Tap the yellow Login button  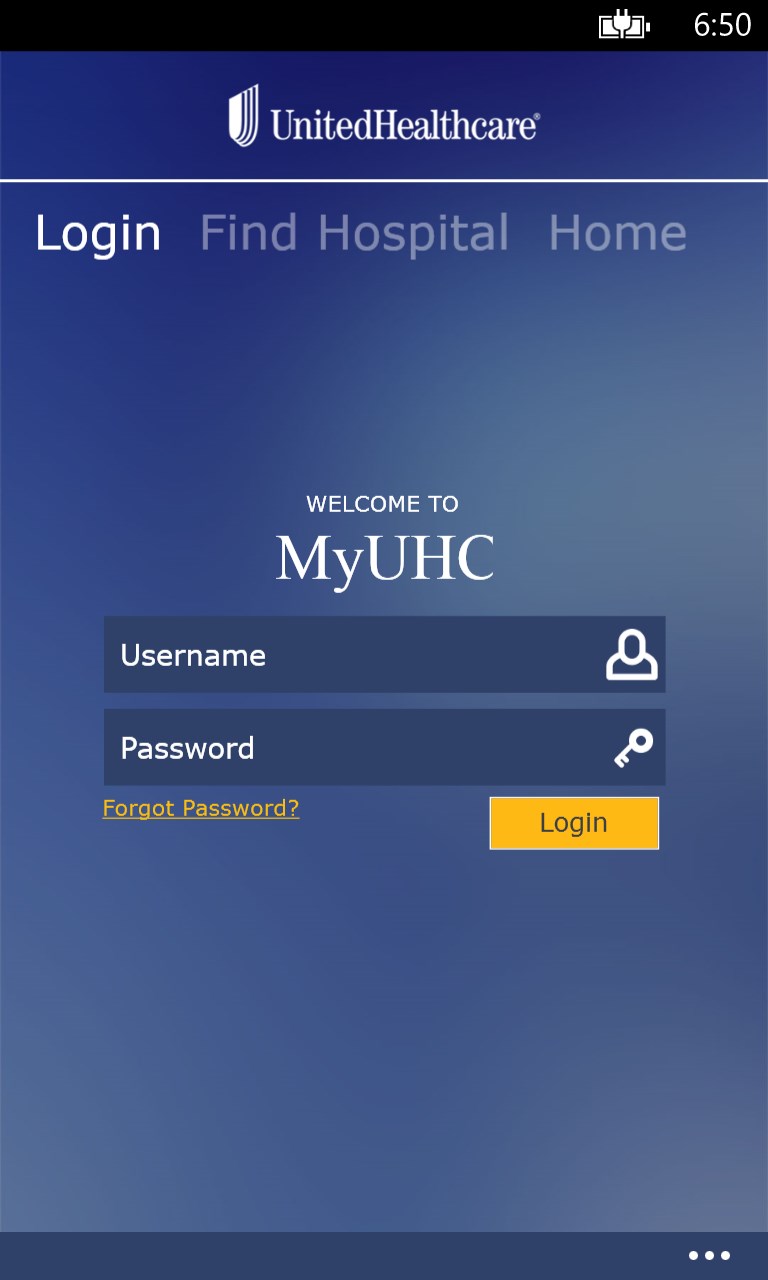(x=574, y=823)
